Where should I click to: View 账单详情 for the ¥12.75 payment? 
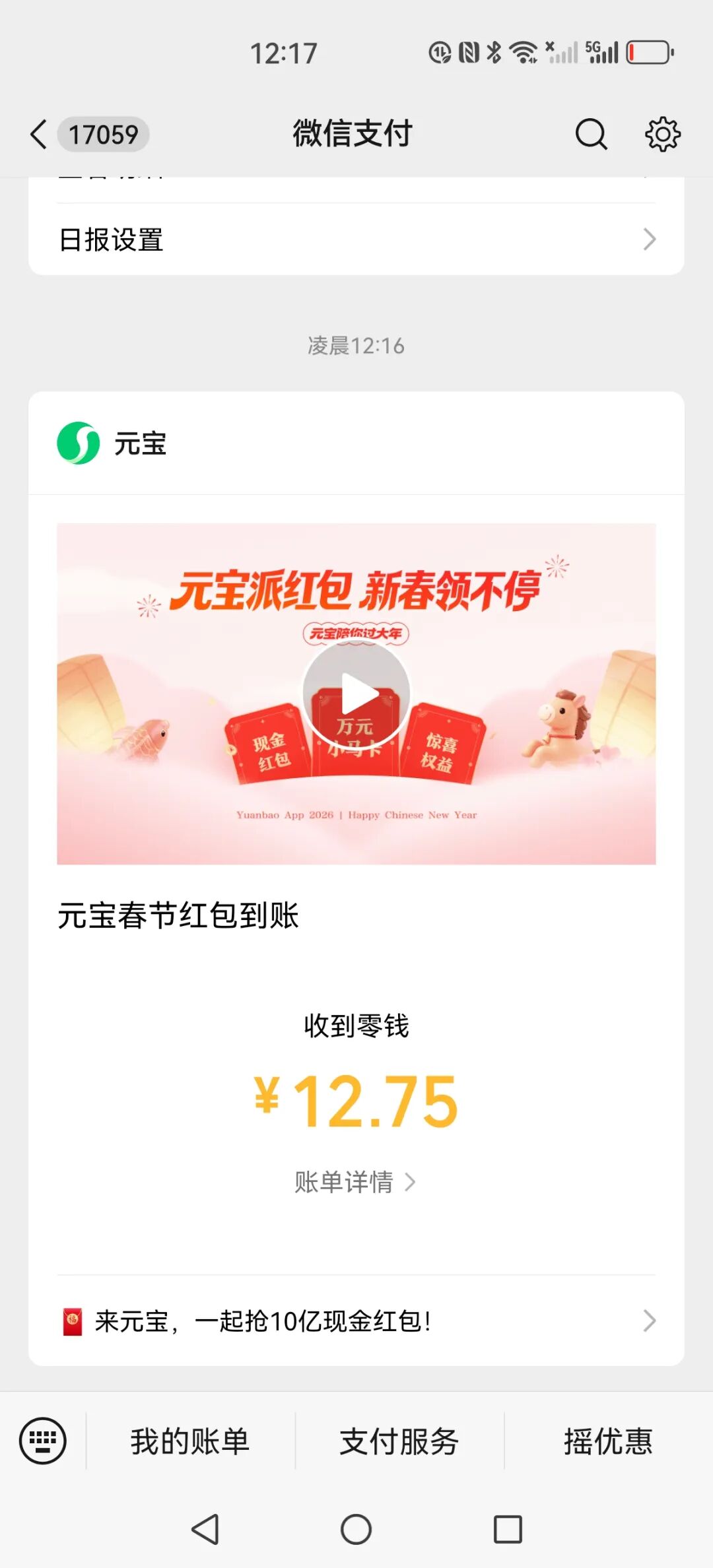point(355,1182)
